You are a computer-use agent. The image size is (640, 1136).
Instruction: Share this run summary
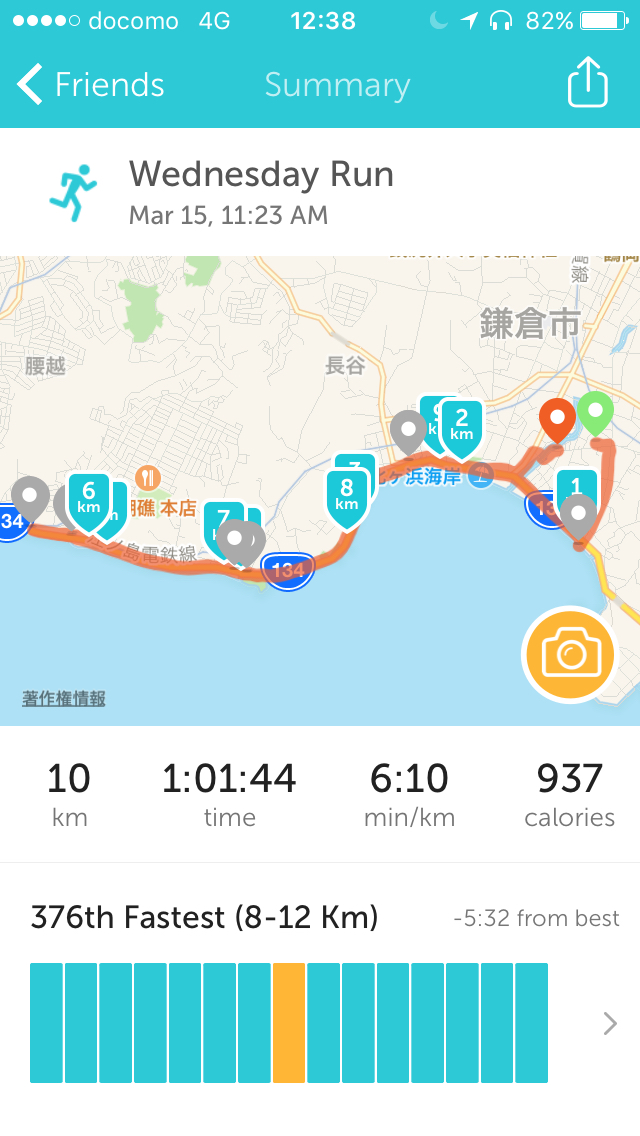[587, 84]
